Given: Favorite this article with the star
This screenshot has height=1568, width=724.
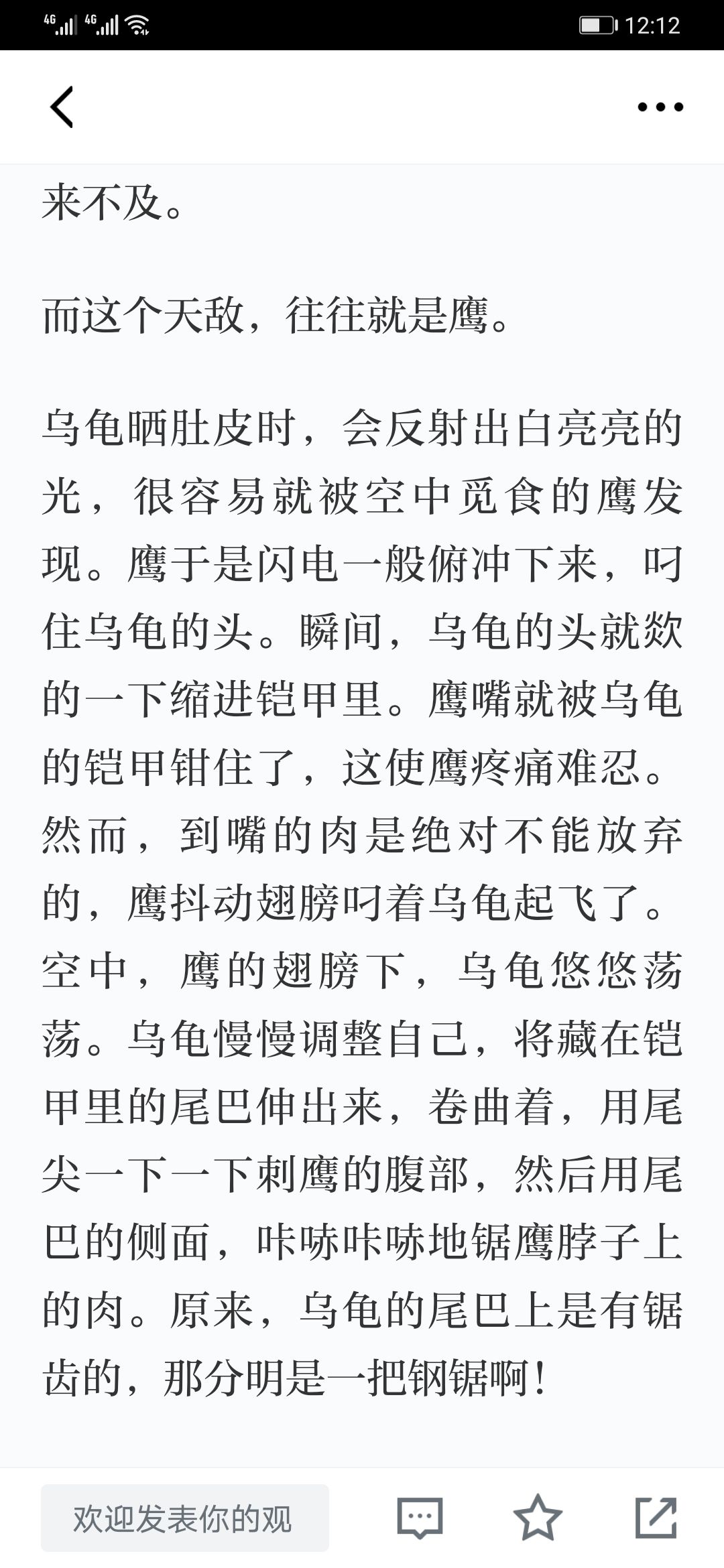Looking at the screenshot, I should (538, 1518).
